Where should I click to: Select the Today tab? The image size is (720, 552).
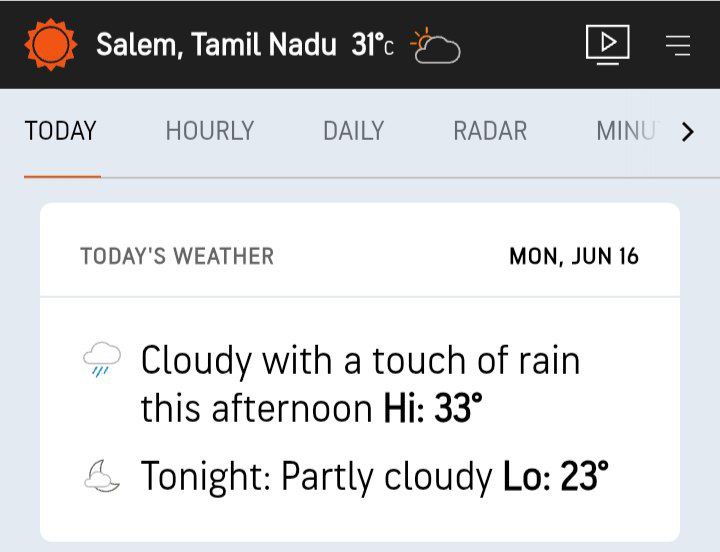click(61, 131)
